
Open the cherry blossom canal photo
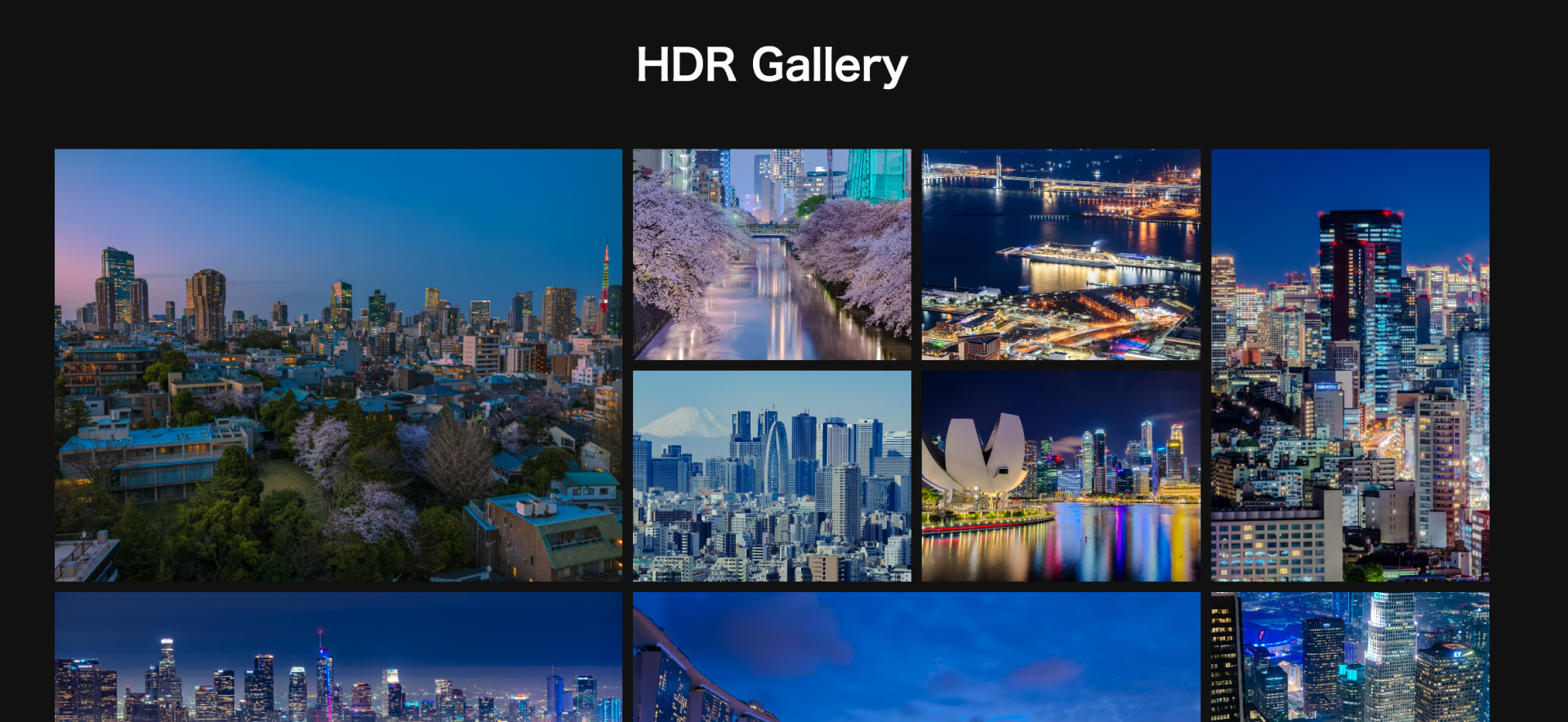(x=772, y=254)
